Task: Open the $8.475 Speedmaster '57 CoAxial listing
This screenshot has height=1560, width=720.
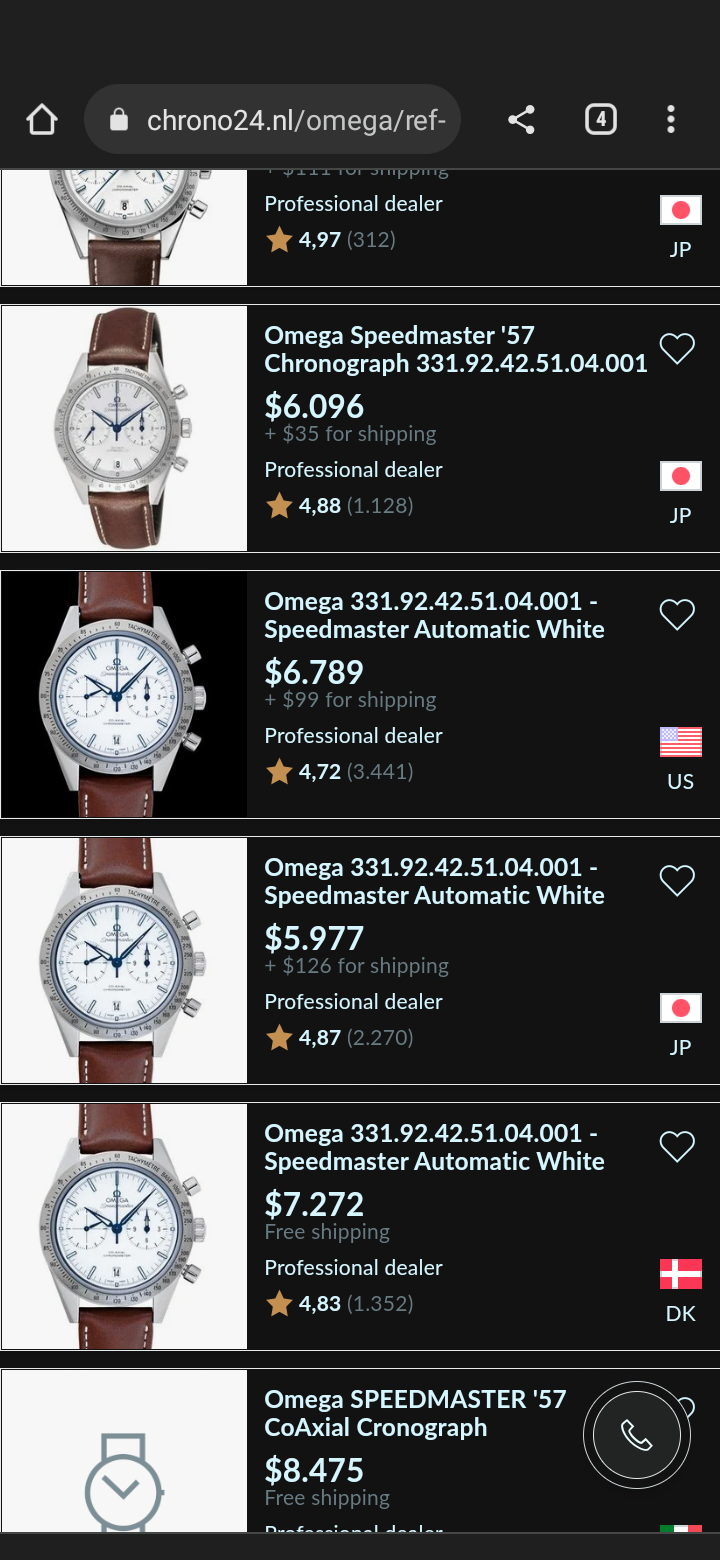Action: 415,1413
